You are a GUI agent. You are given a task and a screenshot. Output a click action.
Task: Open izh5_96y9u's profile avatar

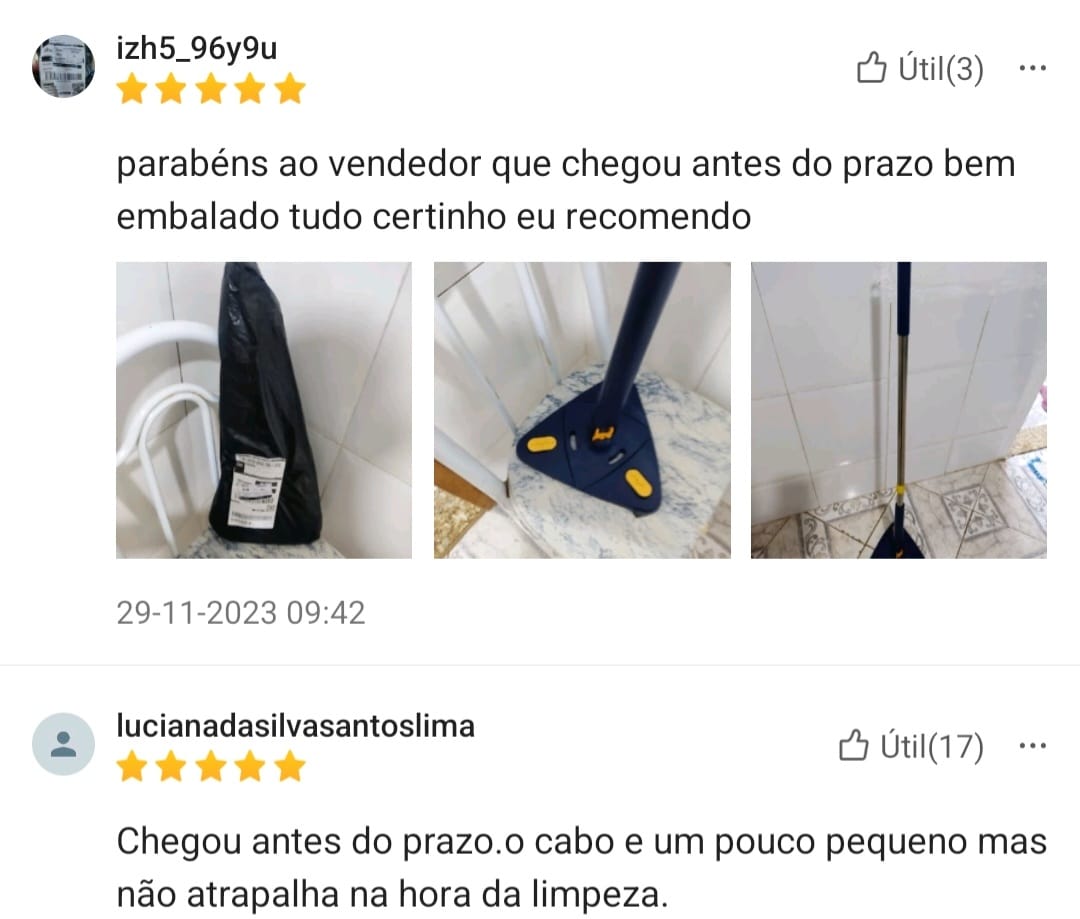click(x=63, y=66)
